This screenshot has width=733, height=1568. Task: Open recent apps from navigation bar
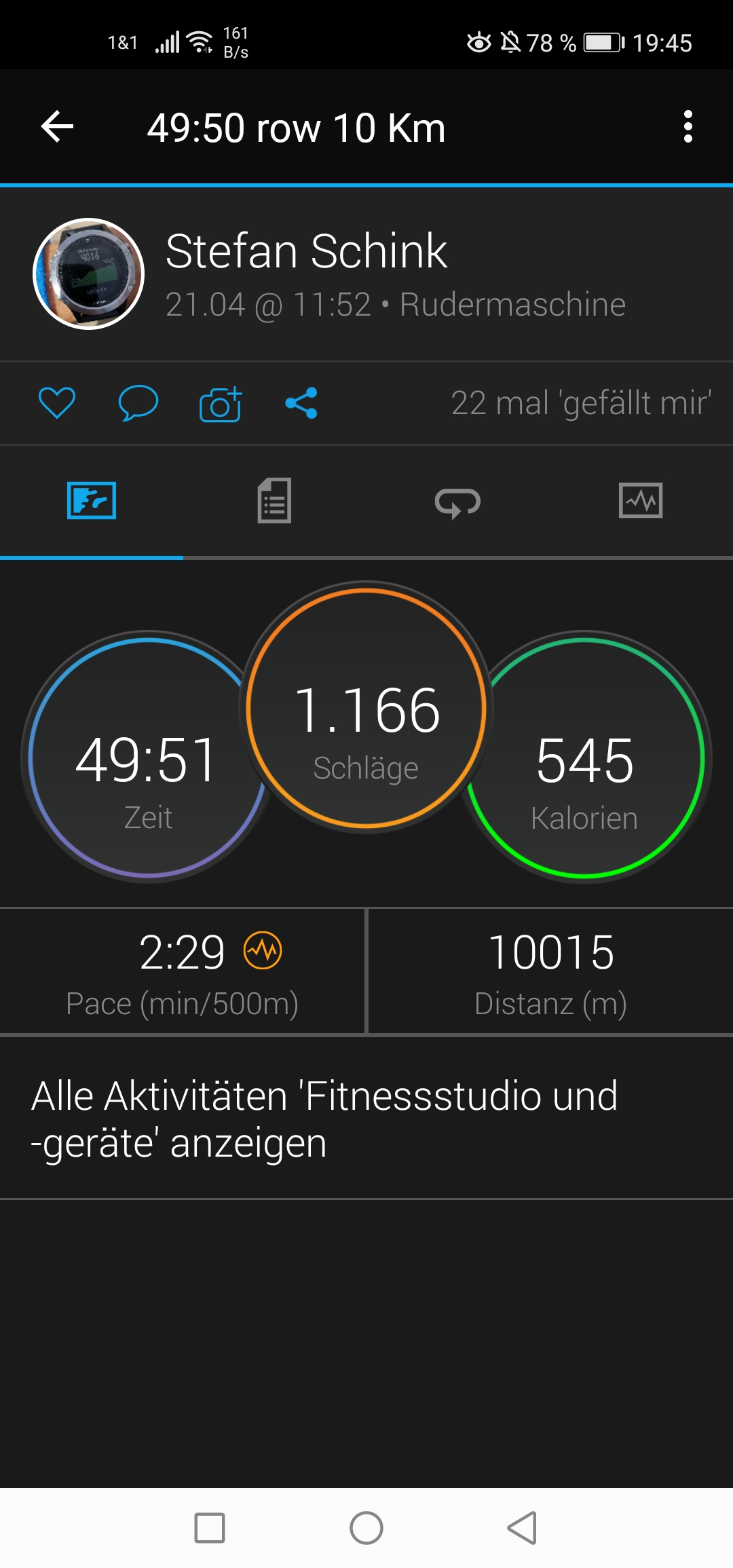point(210,1528)
